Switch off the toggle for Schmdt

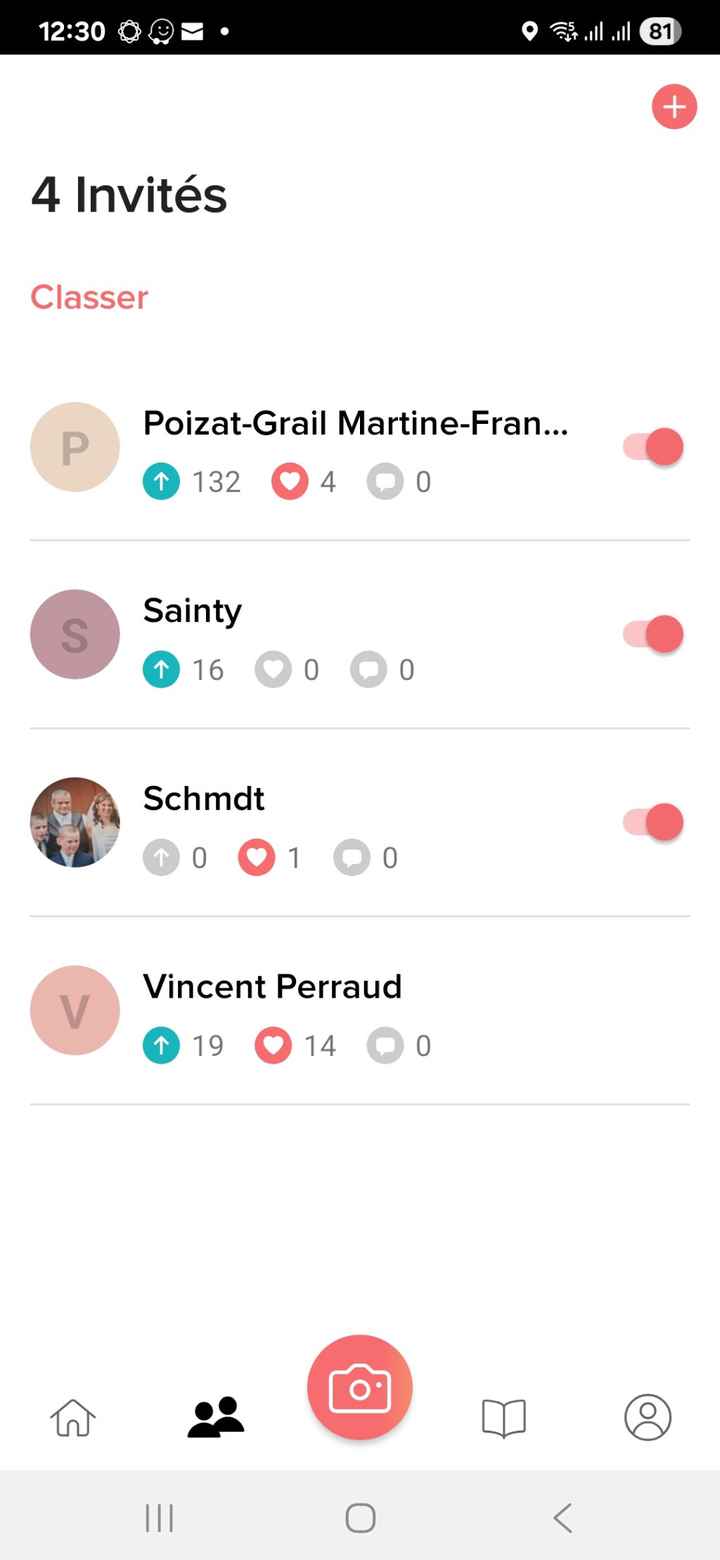pyautogui.click(x=654, y=822)
